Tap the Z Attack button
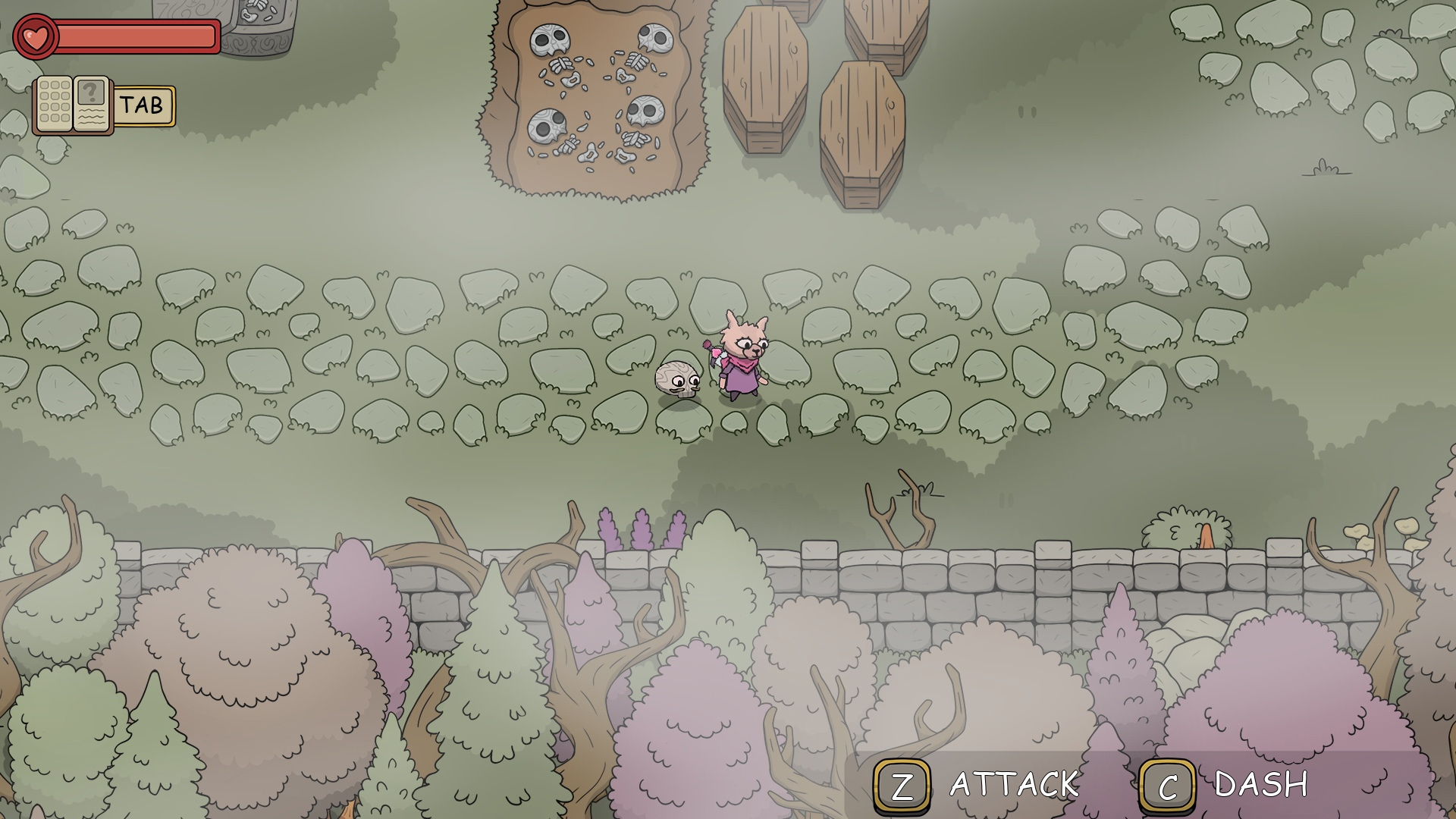Screen dimensions: 1456x819 (902, 786)
